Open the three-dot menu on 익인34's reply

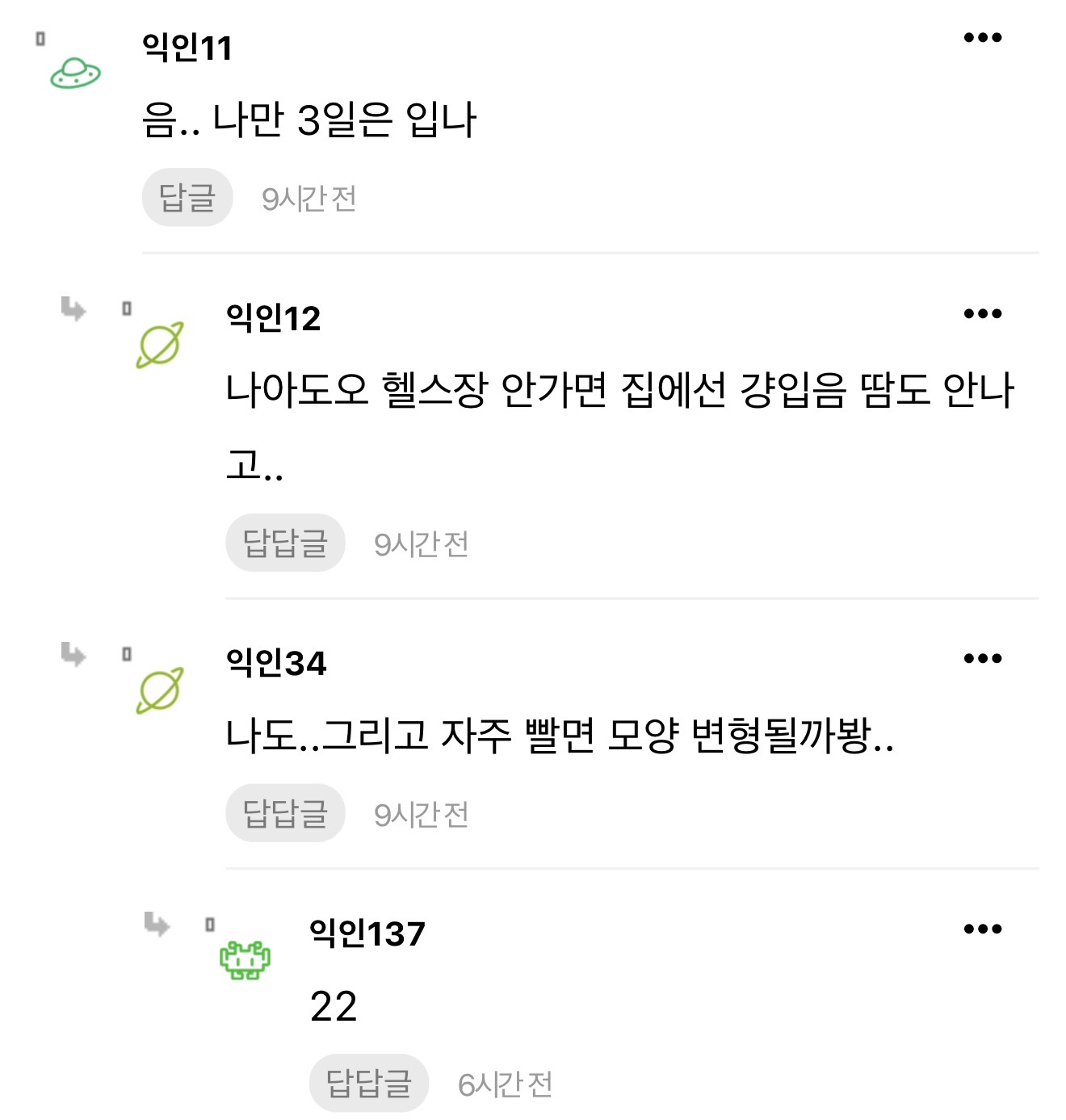[x=982, y=659]
